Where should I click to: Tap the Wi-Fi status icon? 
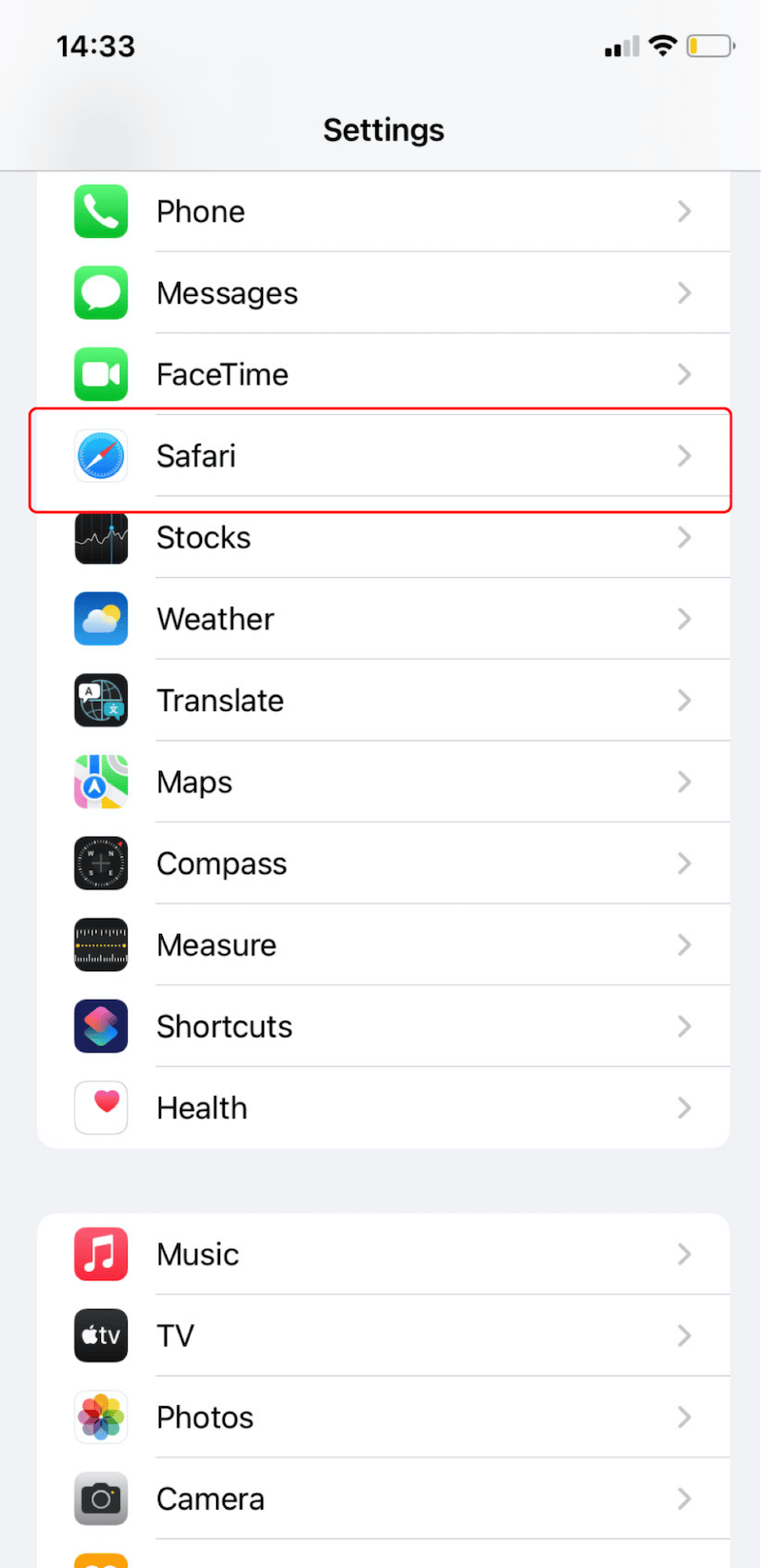coord(662,45)
